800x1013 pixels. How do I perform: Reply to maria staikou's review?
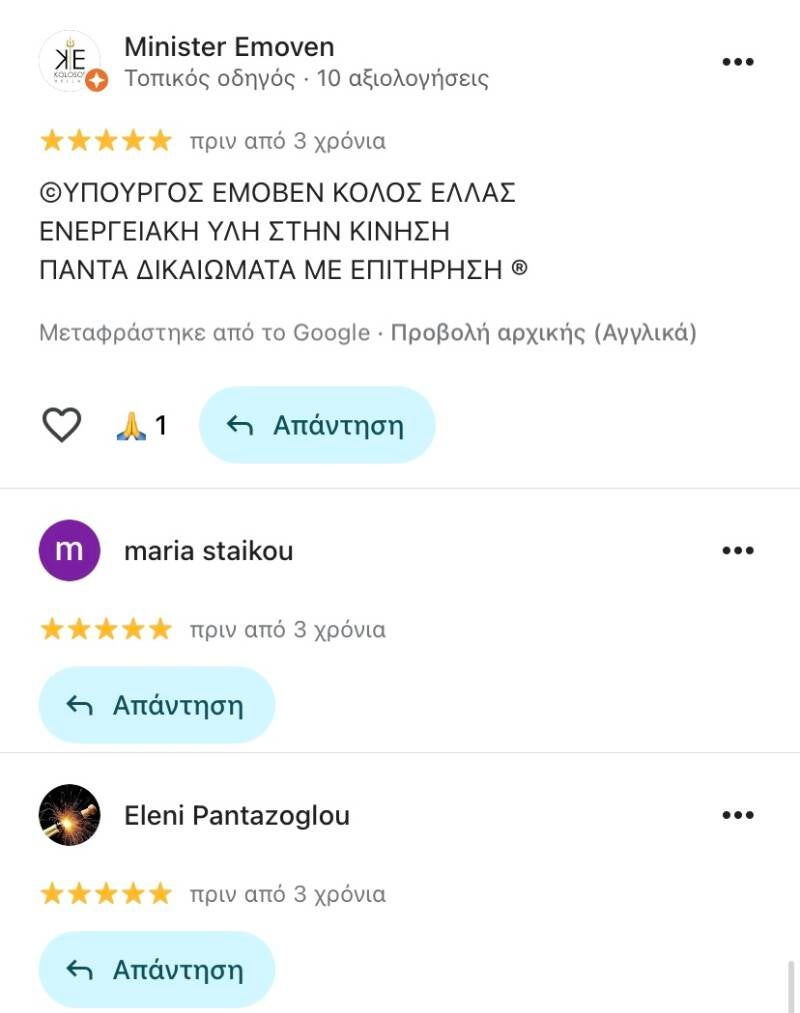point(156,705)
